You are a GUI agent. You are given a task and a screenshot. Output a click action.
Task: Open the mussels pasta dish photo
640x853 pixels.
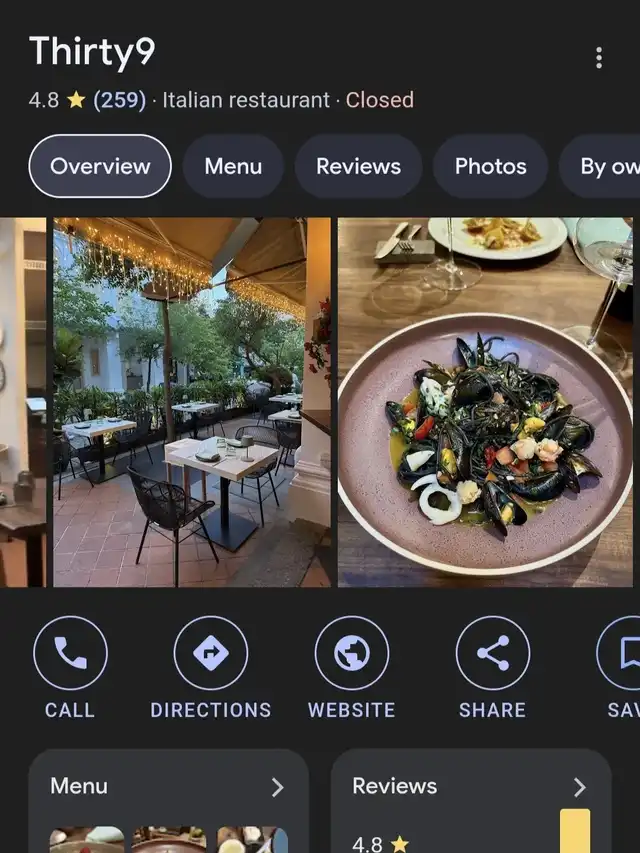point(485,402)
